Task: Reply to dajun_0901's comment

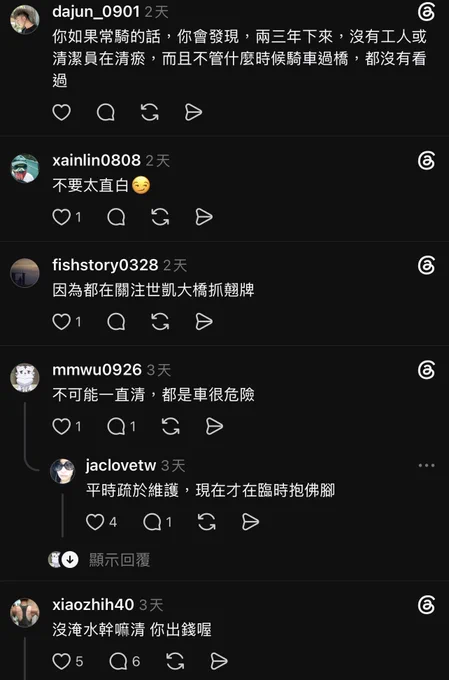Action: tap(106, 112)
